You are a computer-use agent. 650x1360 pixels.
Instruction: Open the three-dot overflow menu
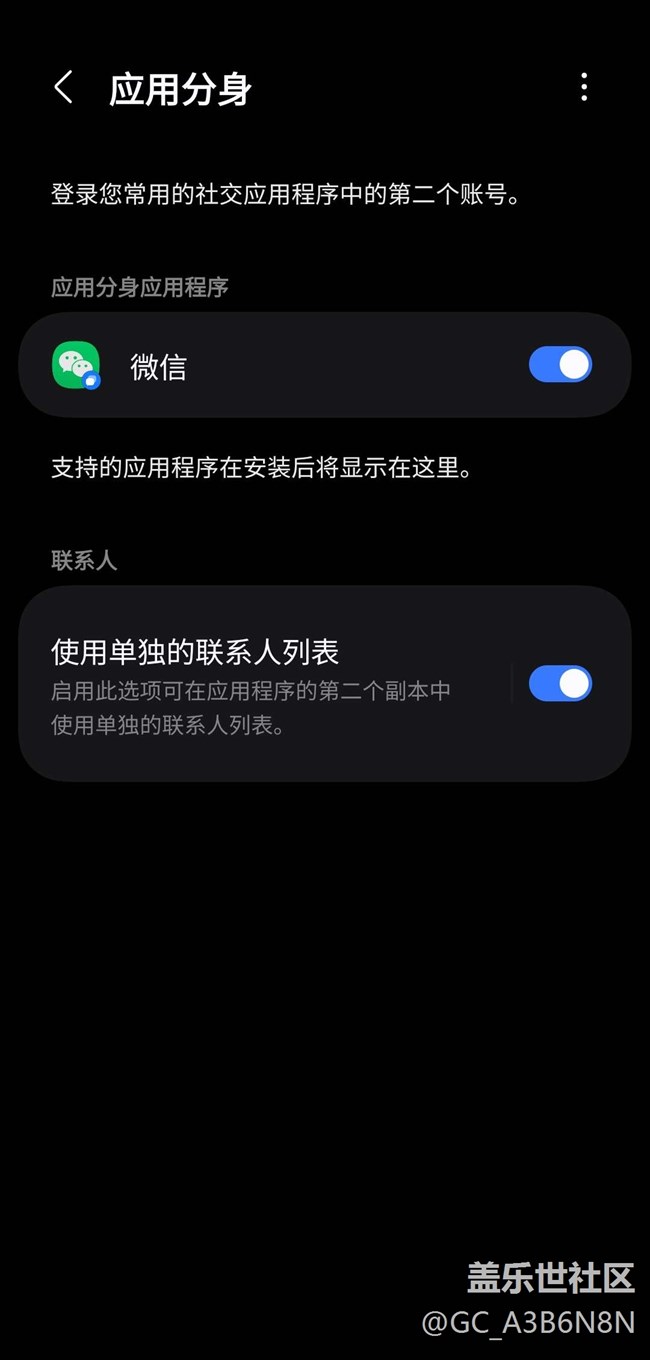[x=584, y=88]
